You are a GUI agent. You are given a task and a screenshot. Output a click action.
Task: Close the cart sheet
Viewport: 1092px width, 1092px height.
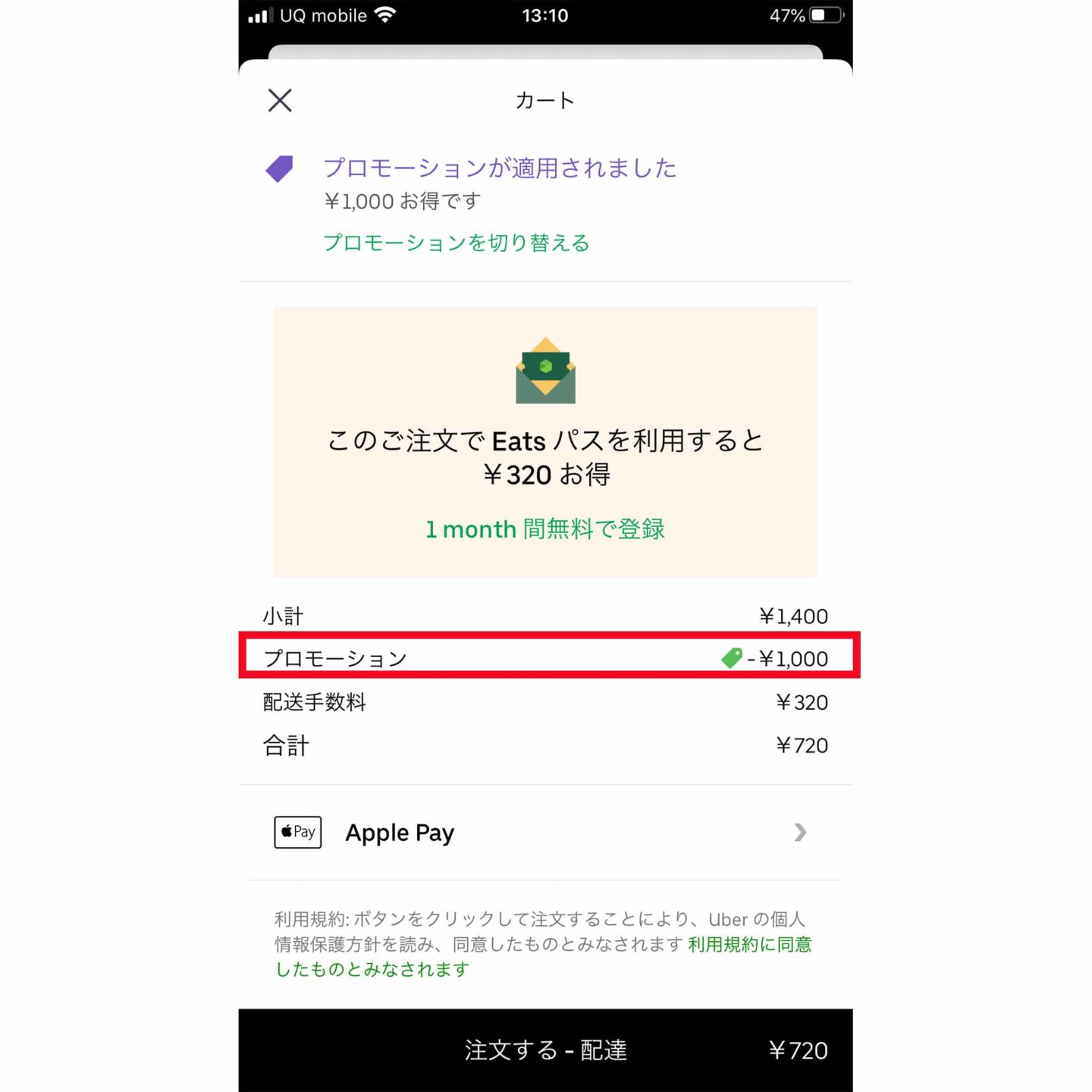(280, 100)
